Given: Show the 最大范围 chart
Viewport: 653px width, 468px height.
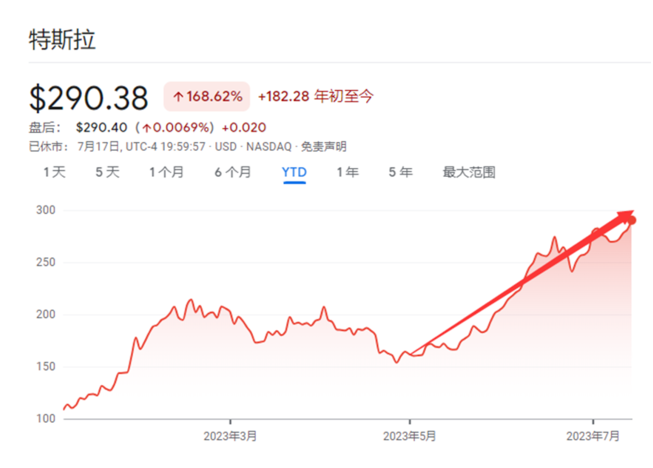Looking at the screenshot, I should (x=469, y=172).
